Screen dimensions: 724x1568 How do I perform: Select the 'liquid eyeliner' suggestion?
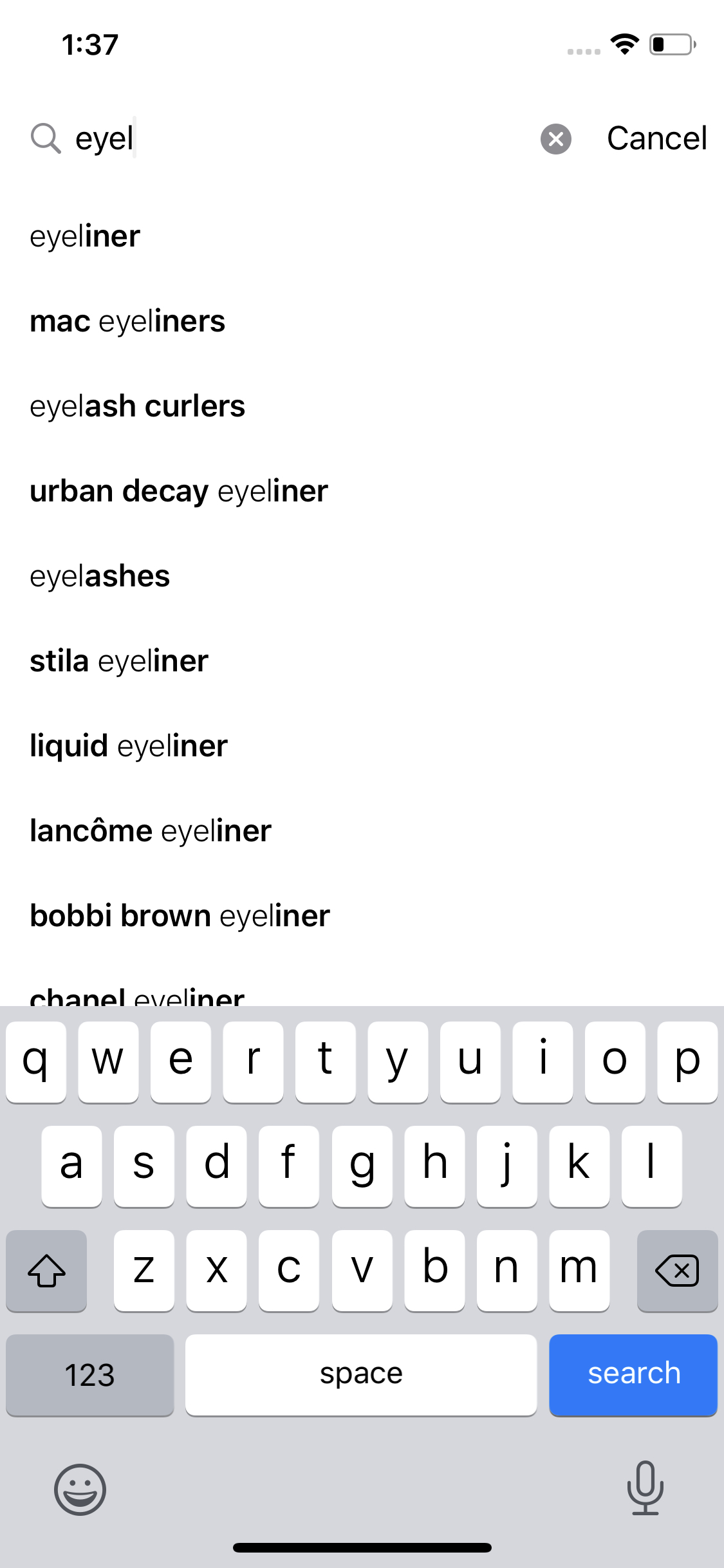[128, 745]
